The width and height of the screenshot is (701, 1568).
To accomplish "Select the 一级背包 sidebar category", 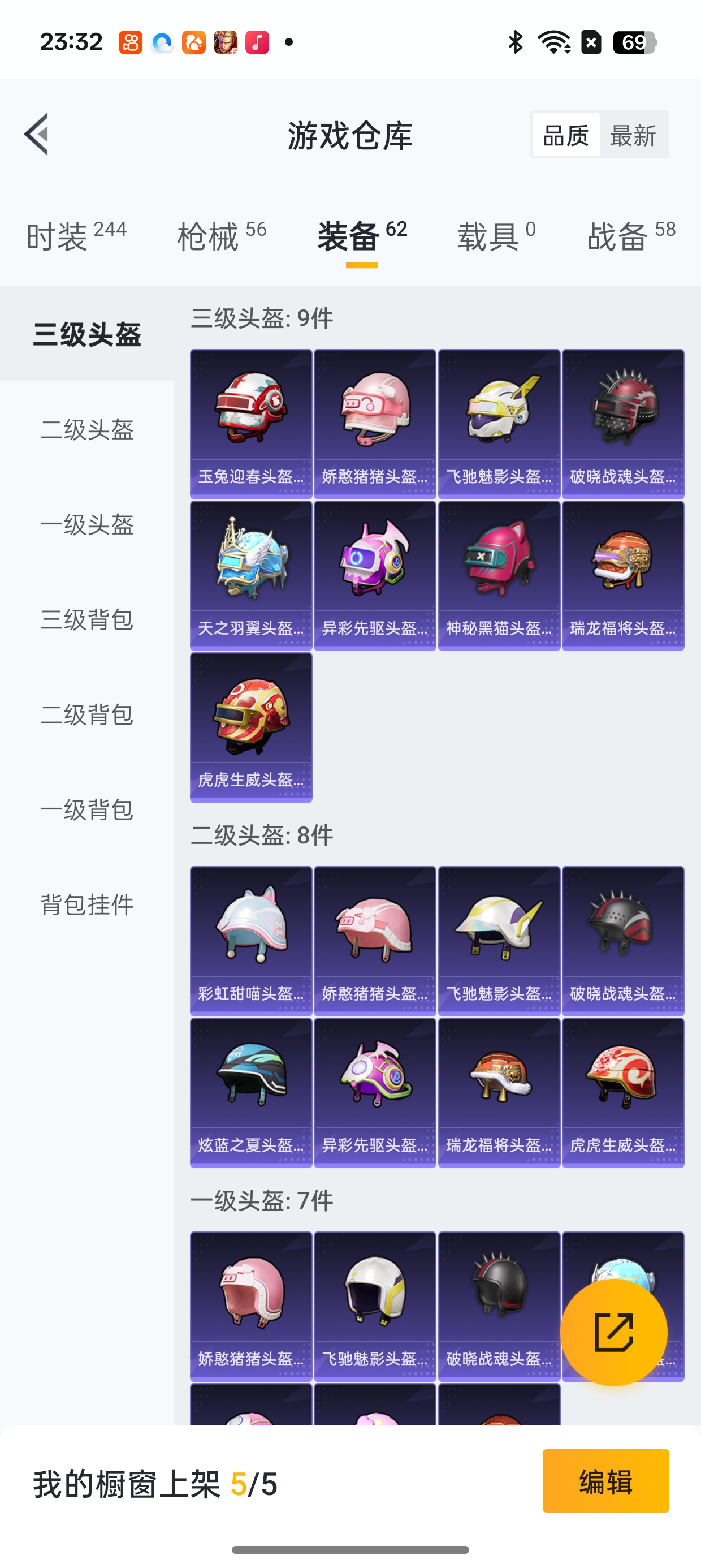I will [x=86, y=810].
